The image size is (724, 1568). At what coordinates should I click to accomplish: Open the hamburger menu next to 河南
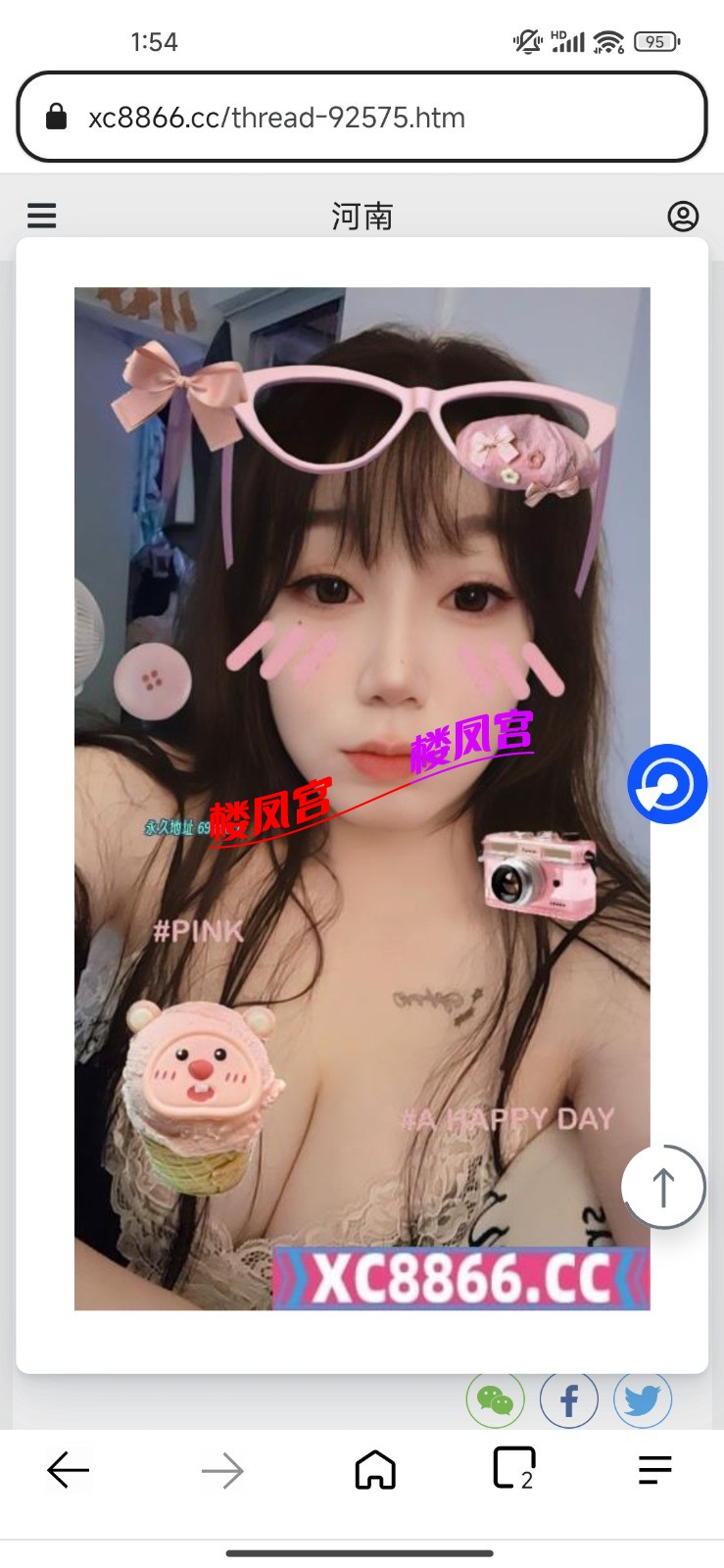point(41,216)
